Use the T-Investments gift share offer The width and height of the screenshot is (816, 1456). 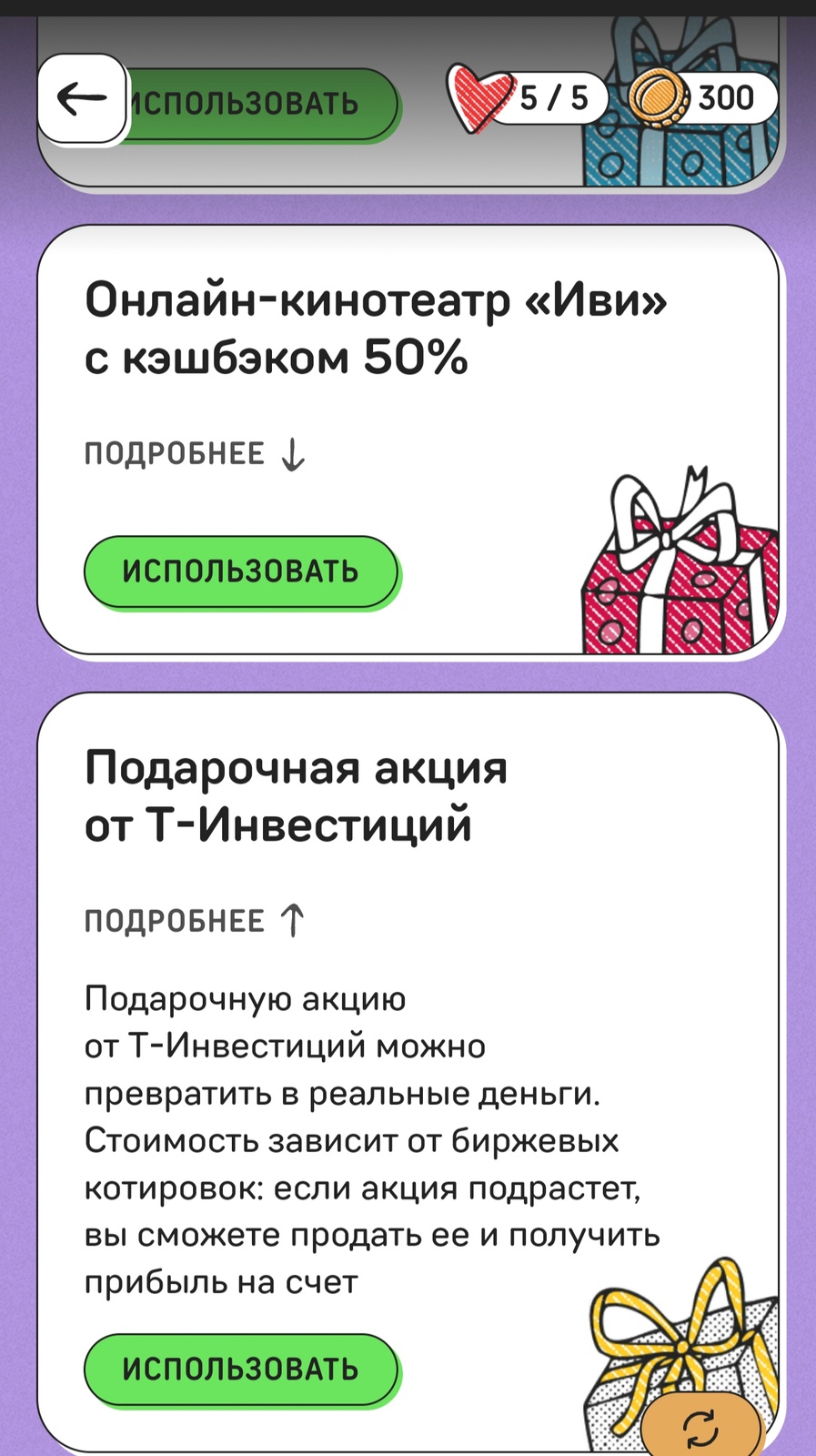[x=241, y=1369]
